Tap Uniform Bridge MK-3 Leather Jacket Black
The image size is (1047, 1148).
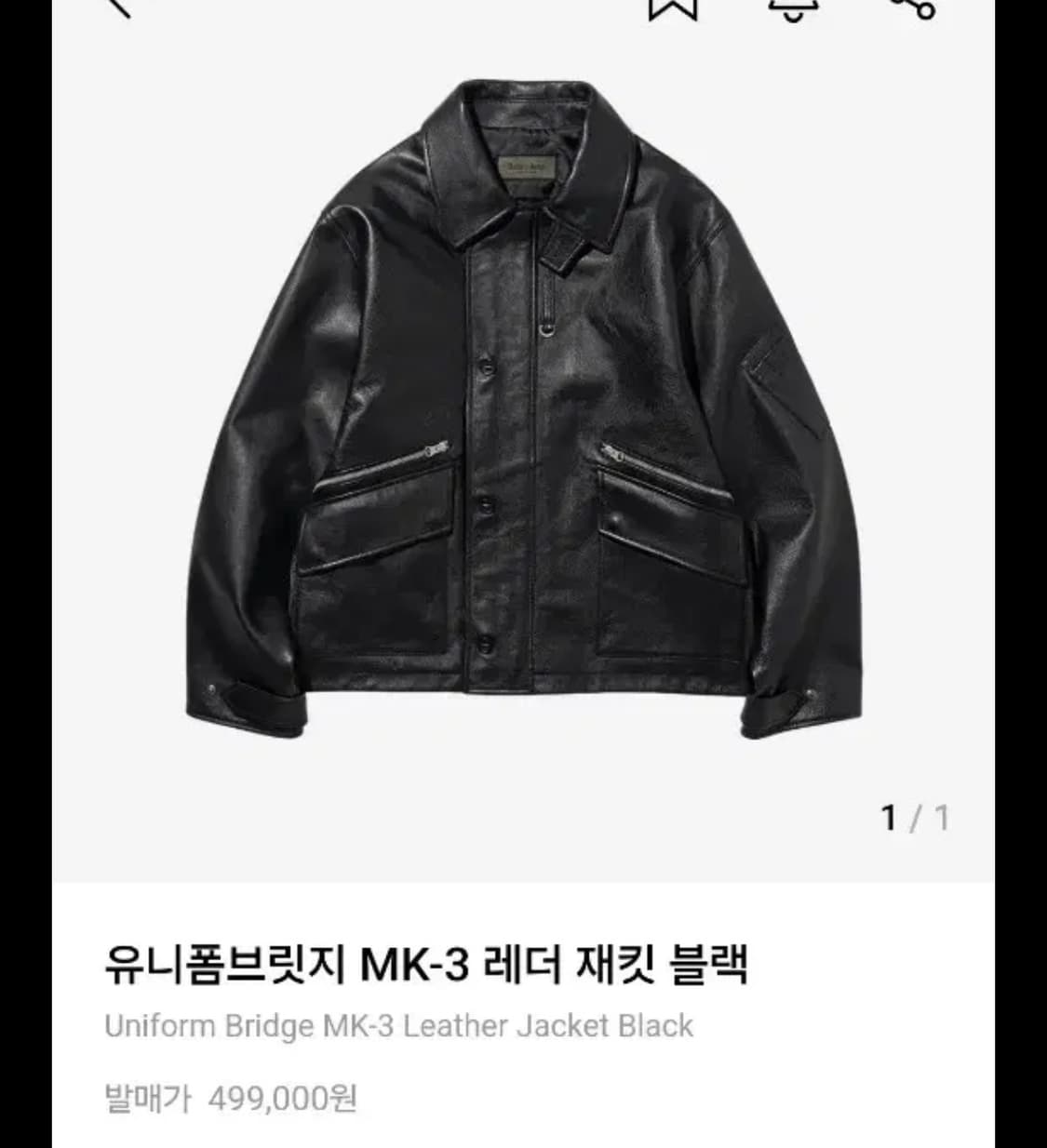400,1027
